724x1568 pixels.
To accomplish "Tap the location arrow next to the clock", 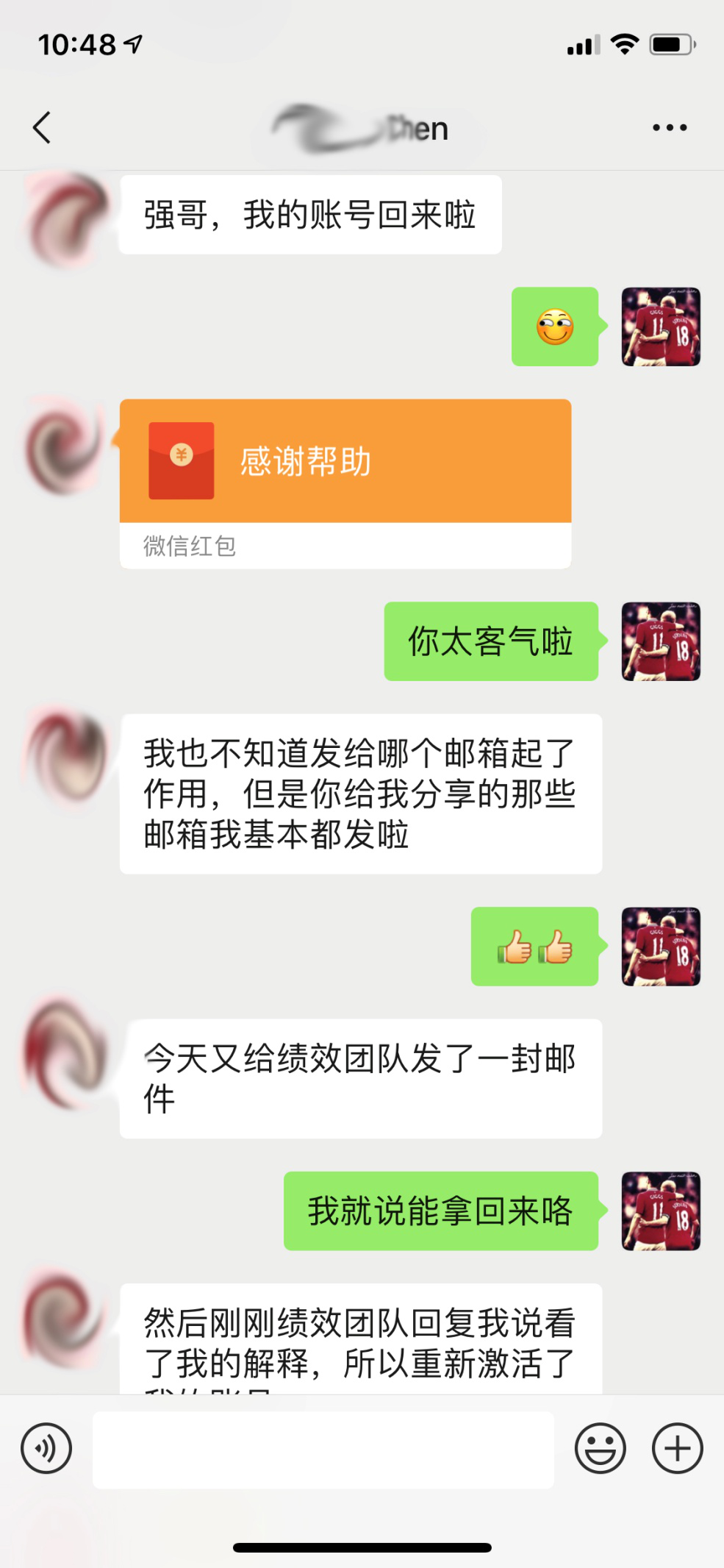I will coord(131,46).
